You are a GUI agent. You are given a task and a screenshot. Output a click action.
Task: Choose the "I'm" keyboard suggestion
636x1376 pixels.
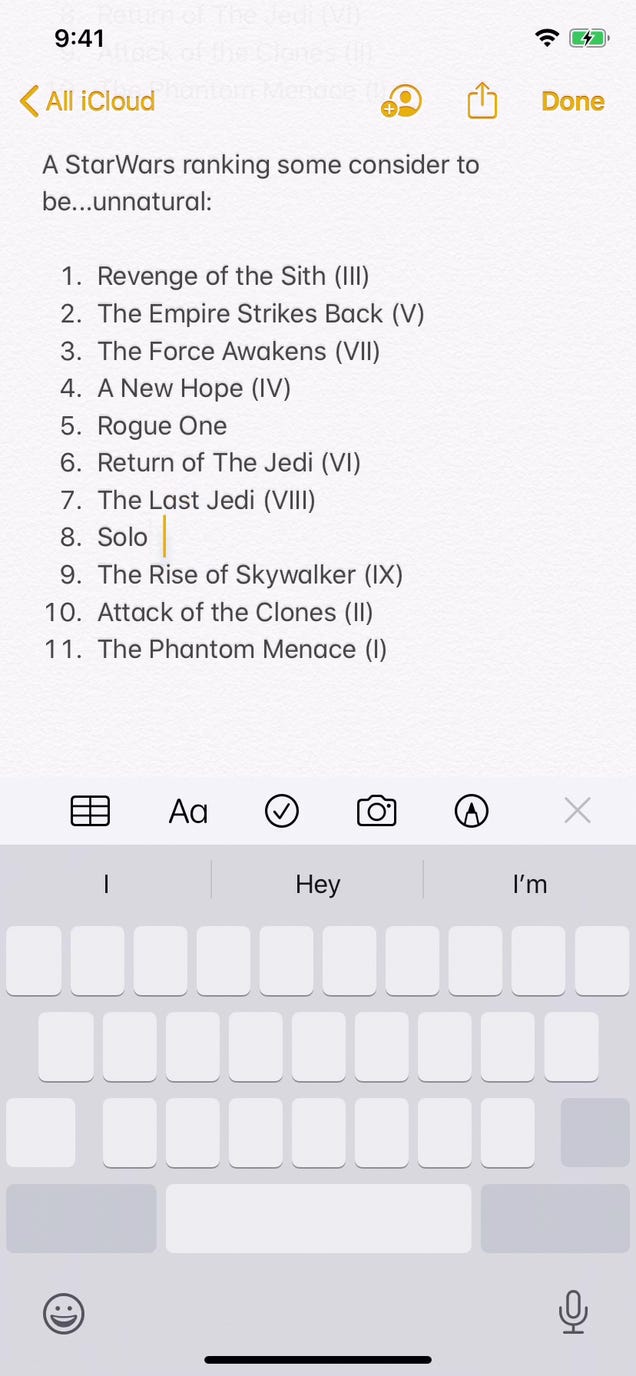pyautogui.click(x=529, y=884)
